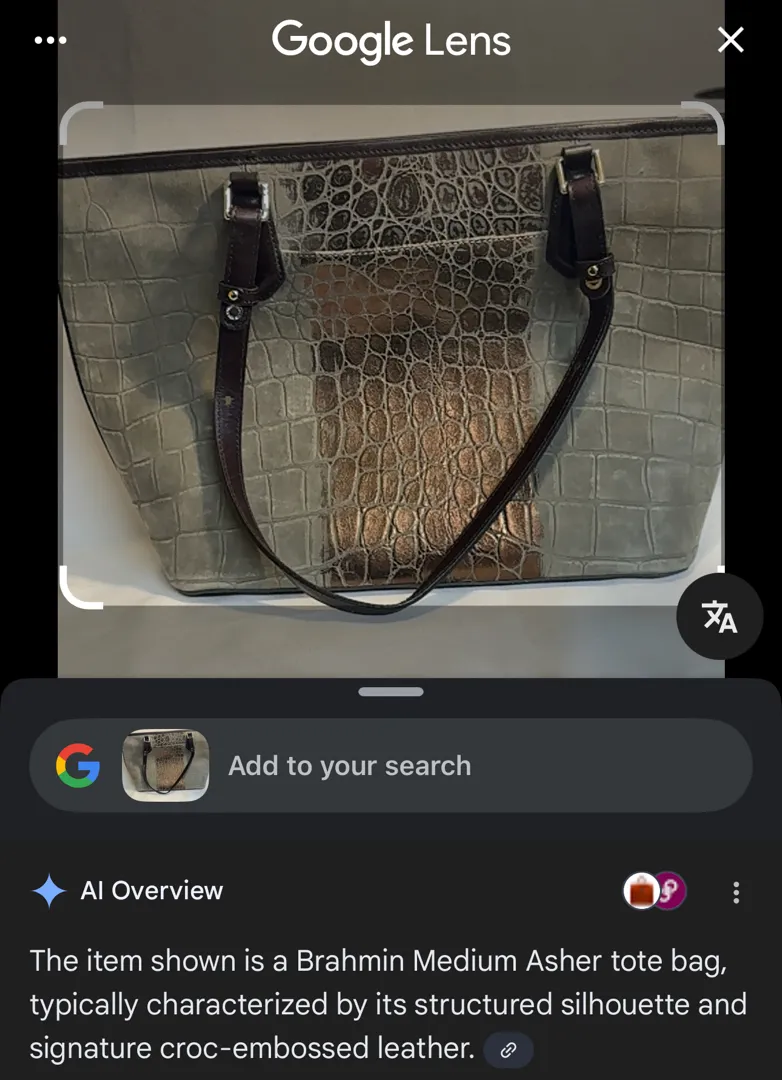Viewport: 782px width, 1080px height.
Task: Open the searched image thumbnail in search bar
Action: point(165,766)
